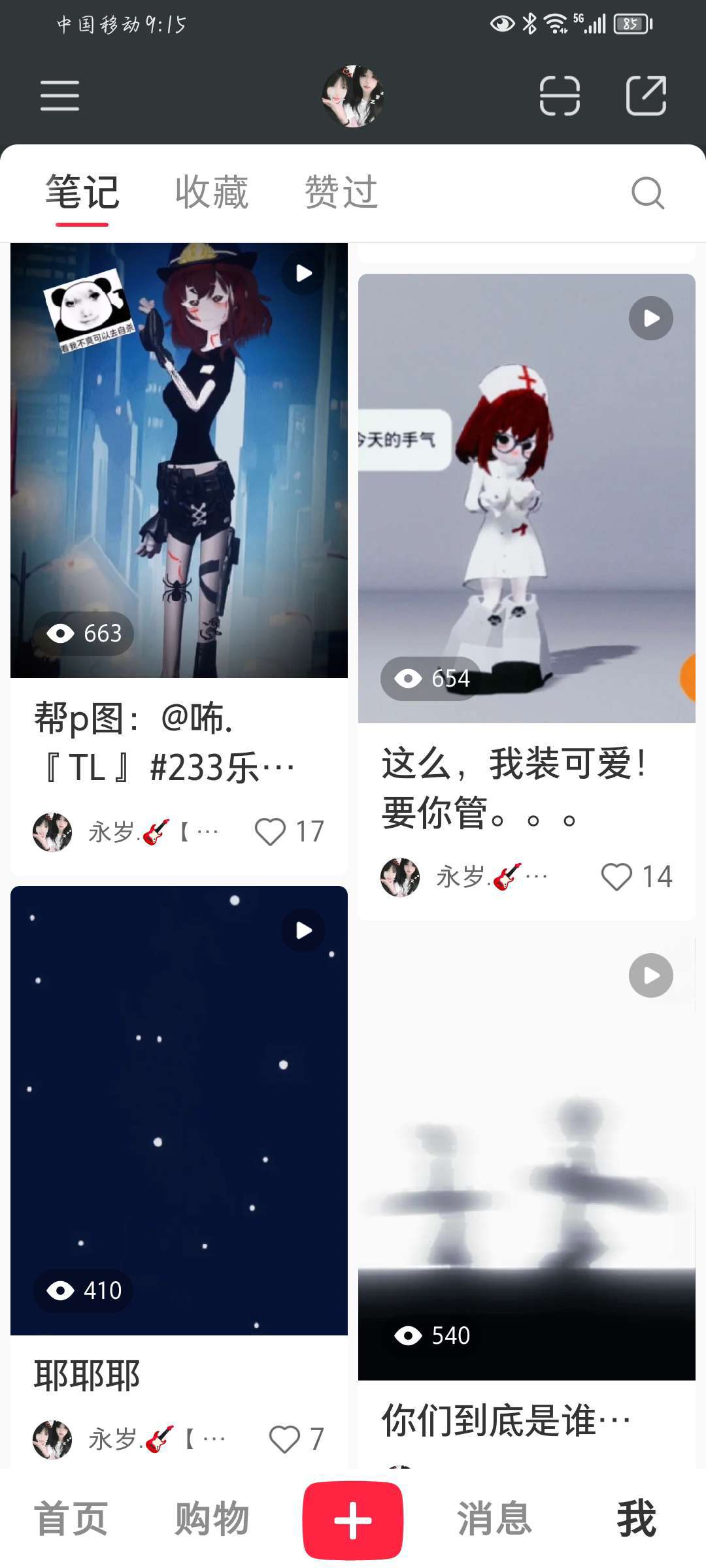The height and width of the screenshot is (1568, 706).
Task: Tap the profile avatar in the header
Action: pyautogui.click(x=353, y=96)
